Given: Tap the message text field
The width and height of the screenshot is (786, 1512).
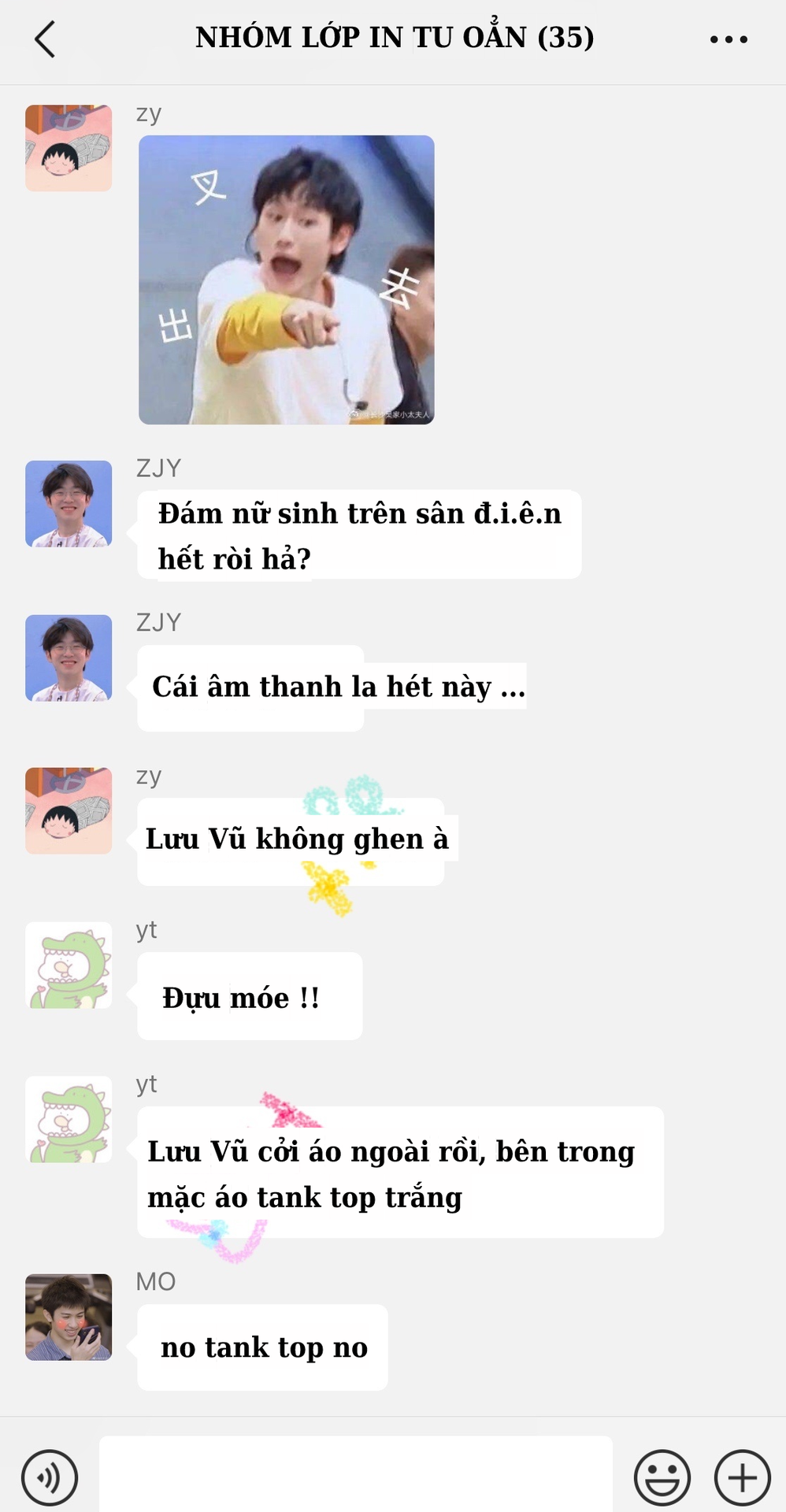Looking at the screenshot, I should pyautogui.click(x=355, y=1474).
